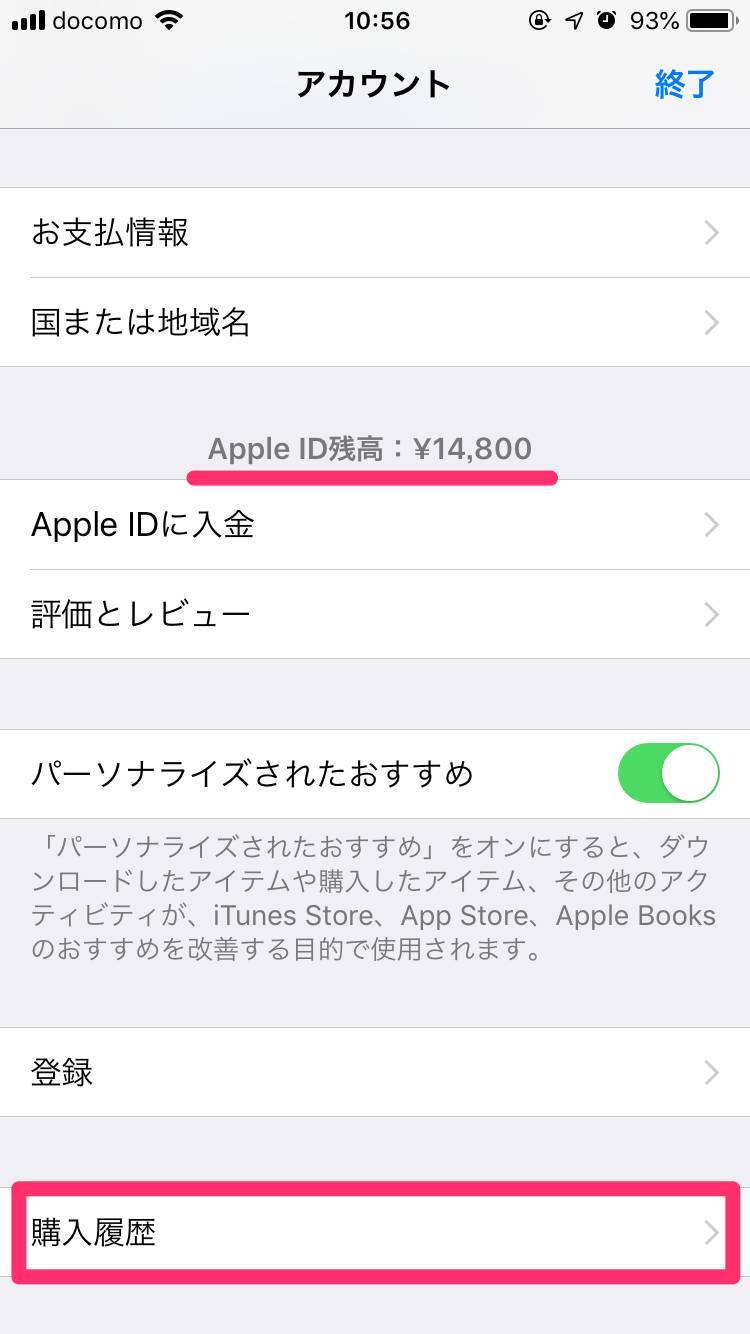The height and width of the screenshot is (1334, 750).
Task: View 購入履歴
Action: (x=375, y=1233)
